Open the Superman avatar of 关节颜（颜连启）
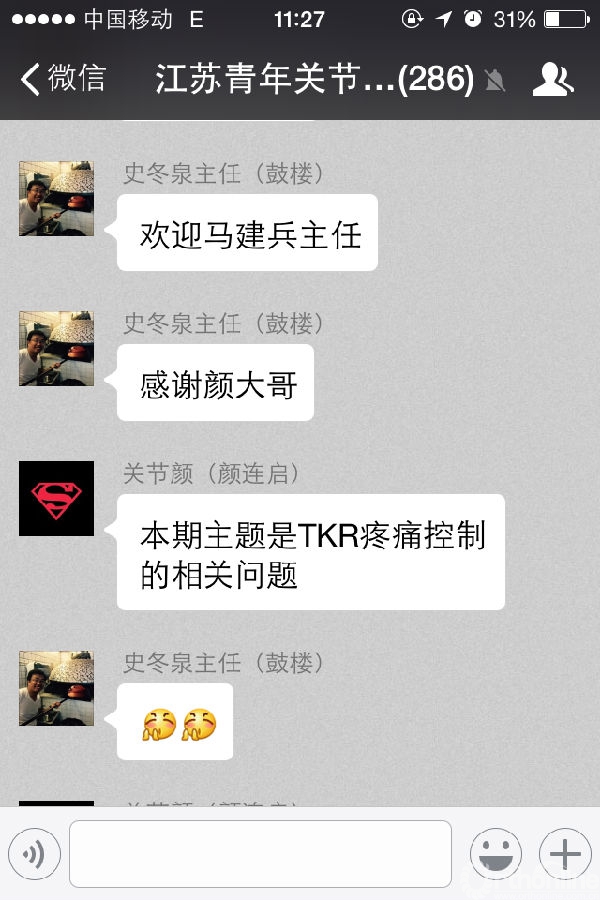This screenshot has width=600, height=900. click(x=56, y=498)
